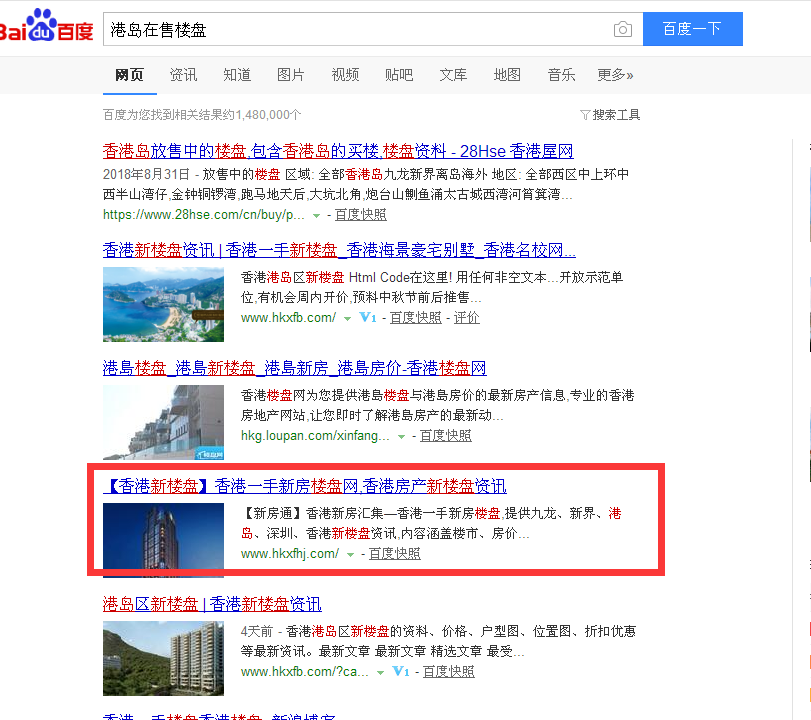Switch to the 音乐 tab
The height and width of the screenshot is (720, 811).
[x=561, y=75]
